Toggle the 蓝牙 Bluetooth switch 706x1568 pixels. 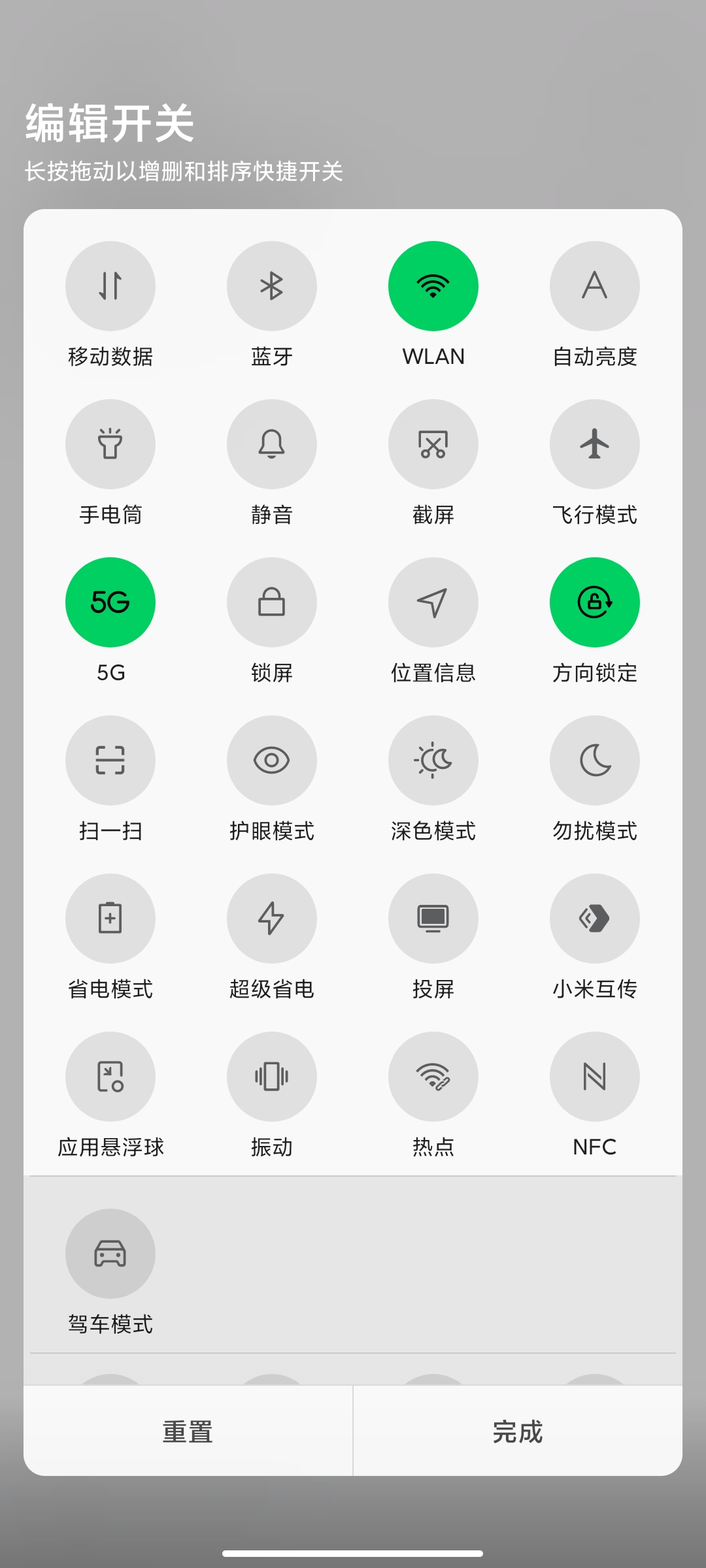[272, 286]
